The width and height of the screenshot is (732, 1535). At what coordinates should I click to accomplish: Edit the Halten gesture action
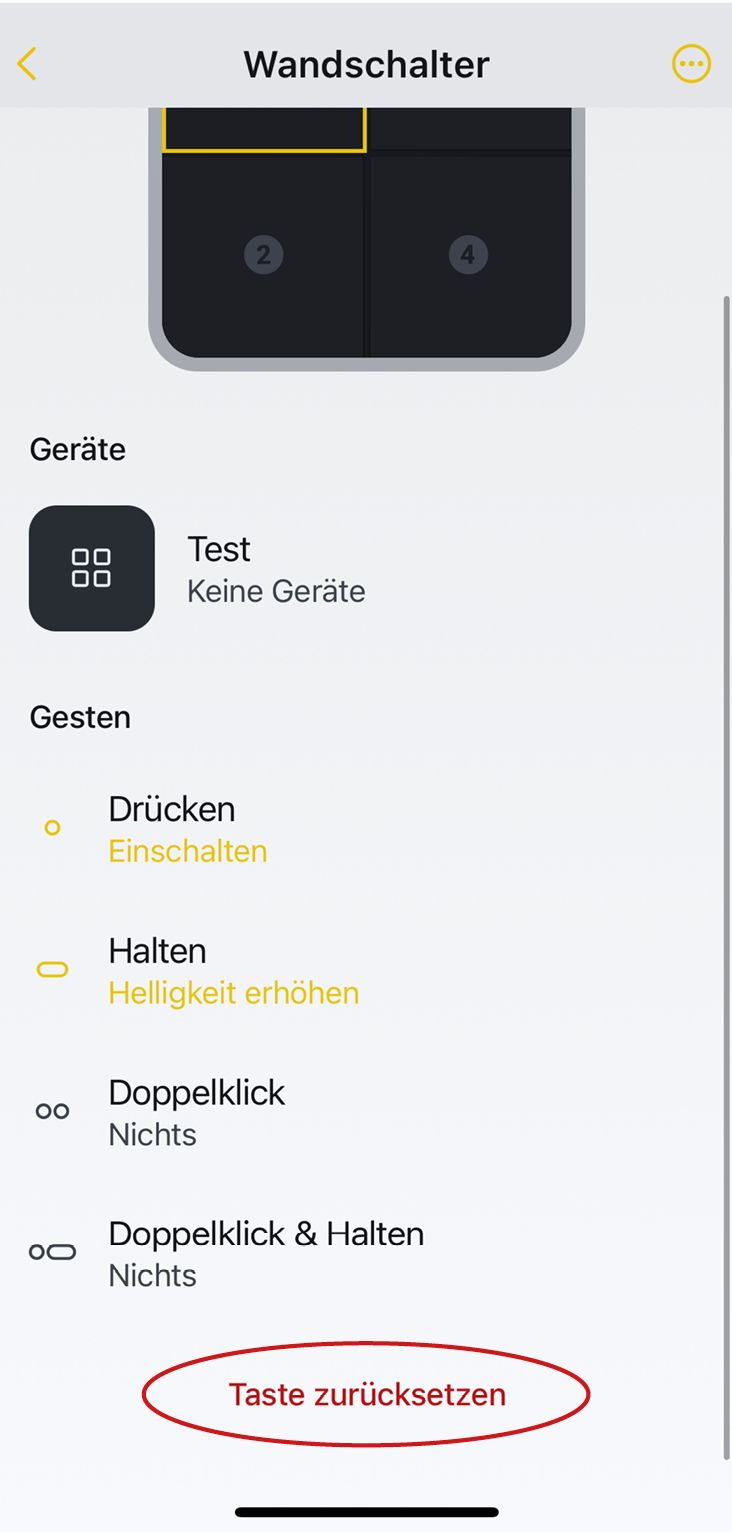233,971
